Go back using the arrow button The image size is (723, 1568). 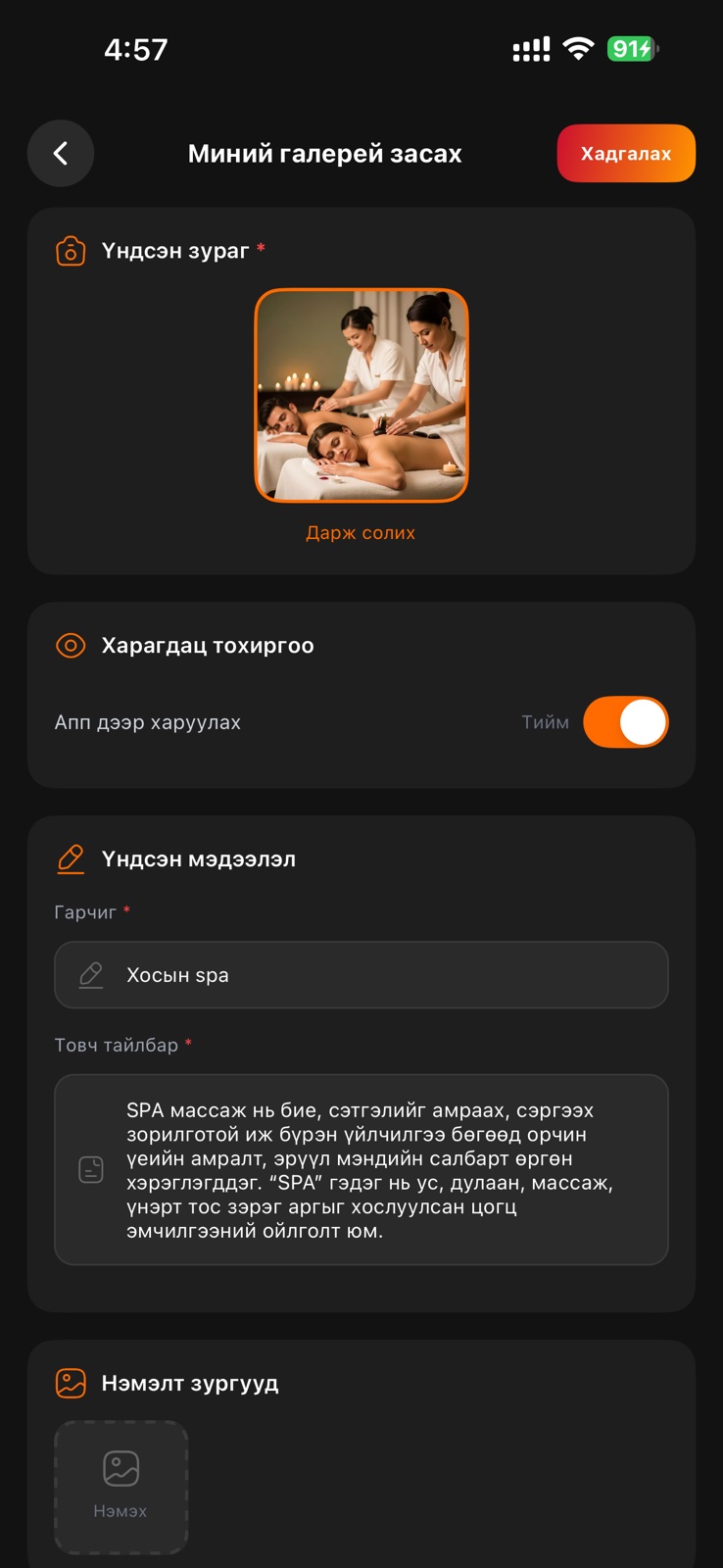[x=61, y=153]
